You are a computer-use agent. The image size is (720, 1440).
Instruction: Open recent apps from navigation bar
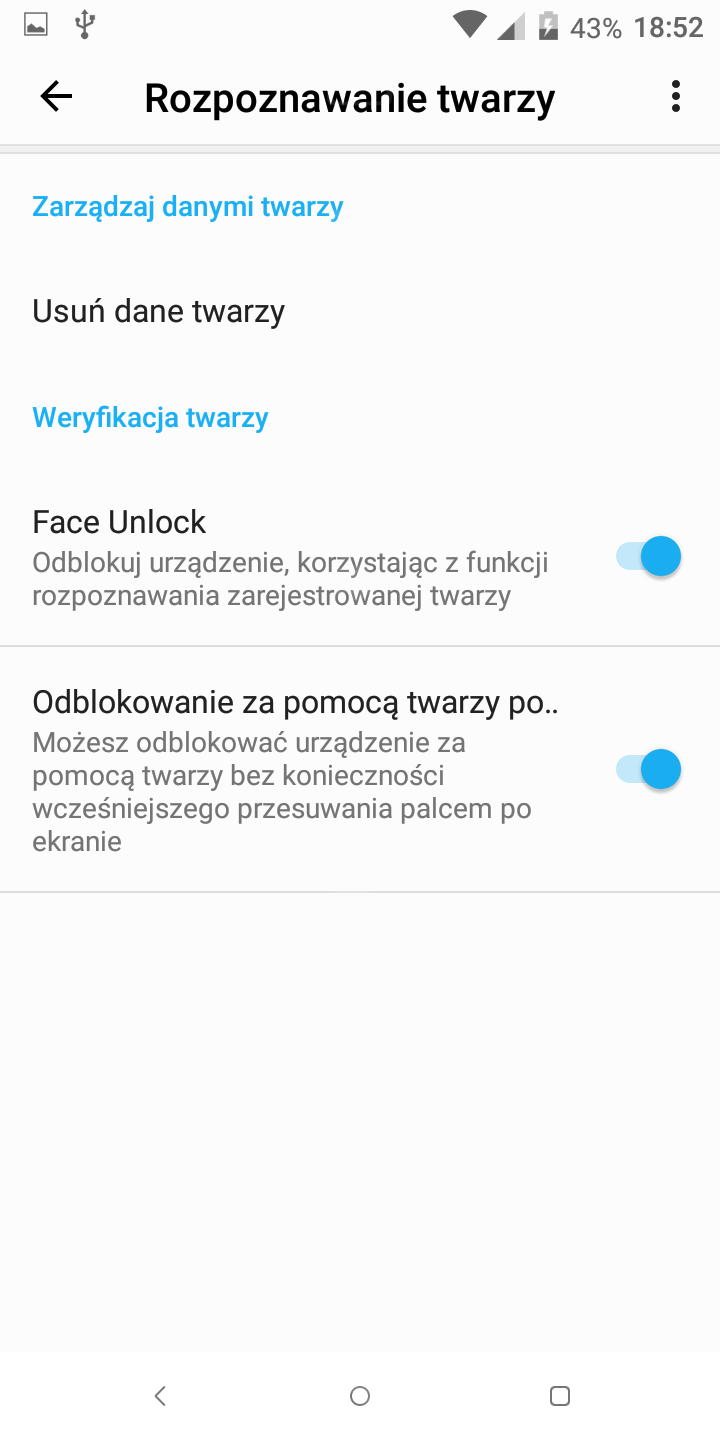click(x=560, y=1396)
